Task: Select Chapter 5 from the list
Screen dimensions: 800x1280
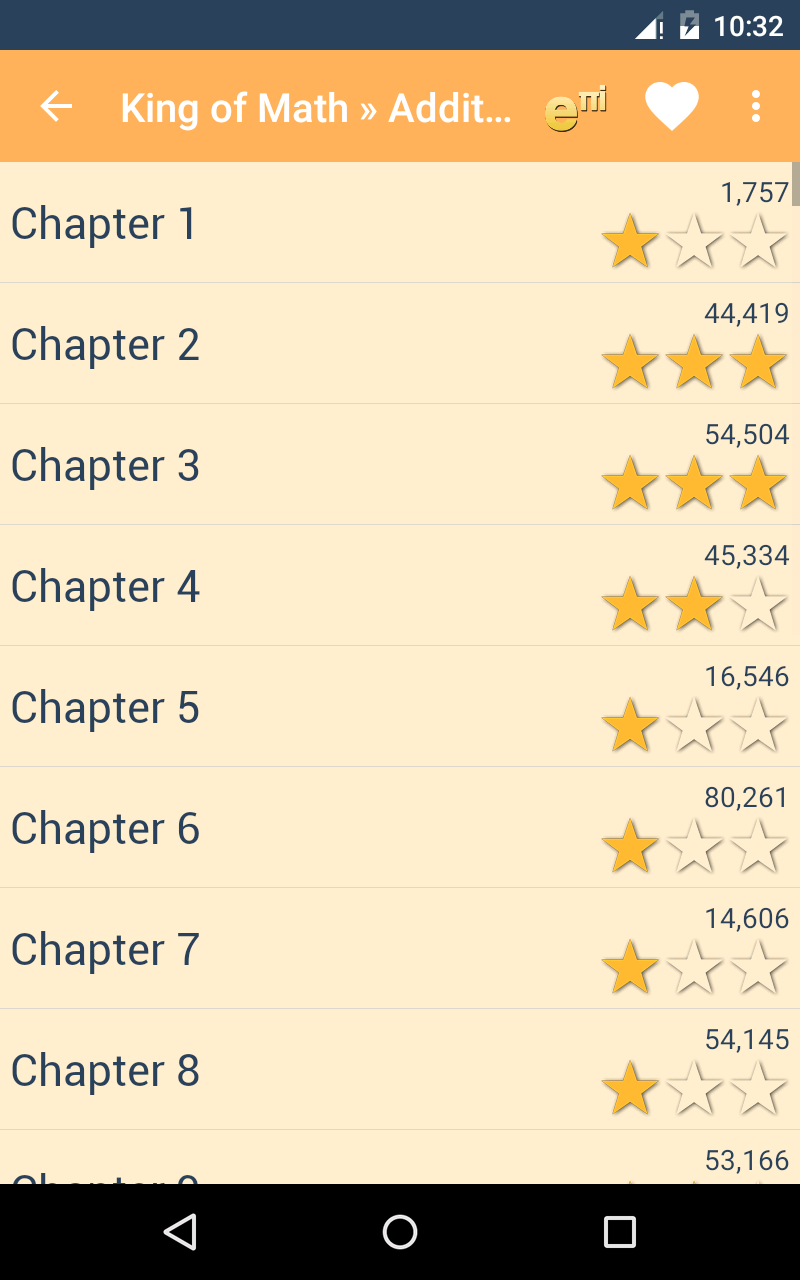Action: pos(104,708)
